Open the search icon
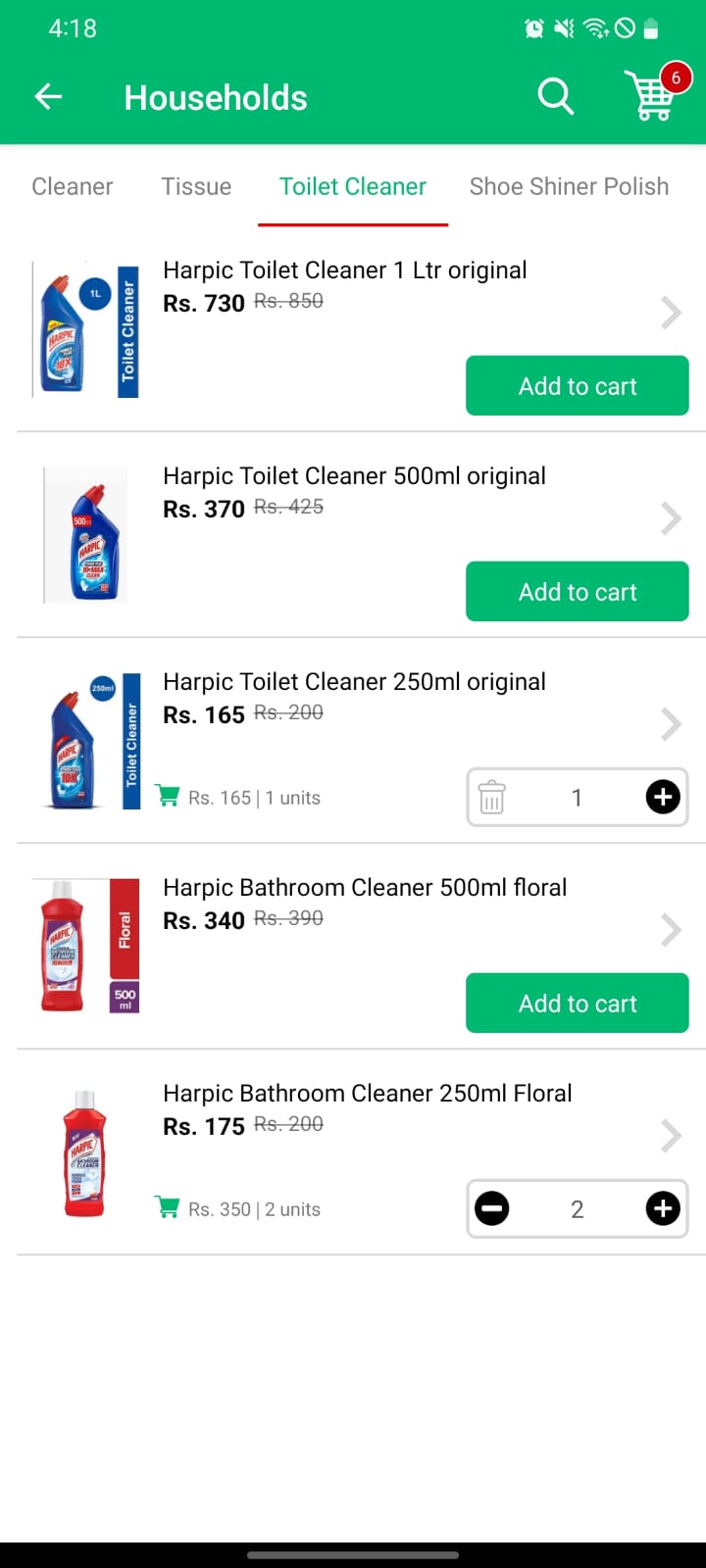 [x=555, y=96]
